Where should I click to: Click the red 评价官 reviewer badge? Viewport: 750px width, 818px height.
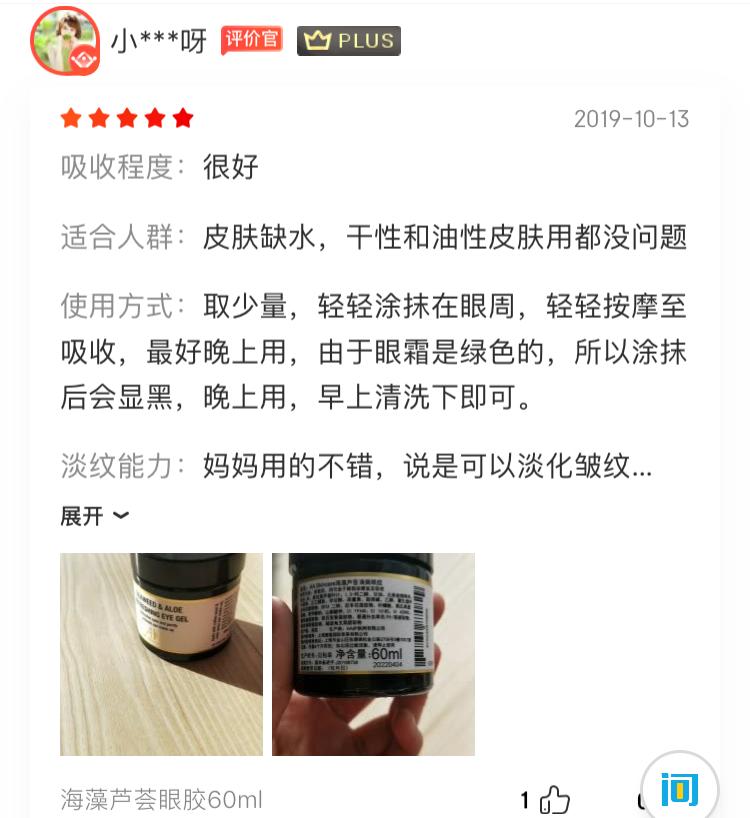[251, 41]
